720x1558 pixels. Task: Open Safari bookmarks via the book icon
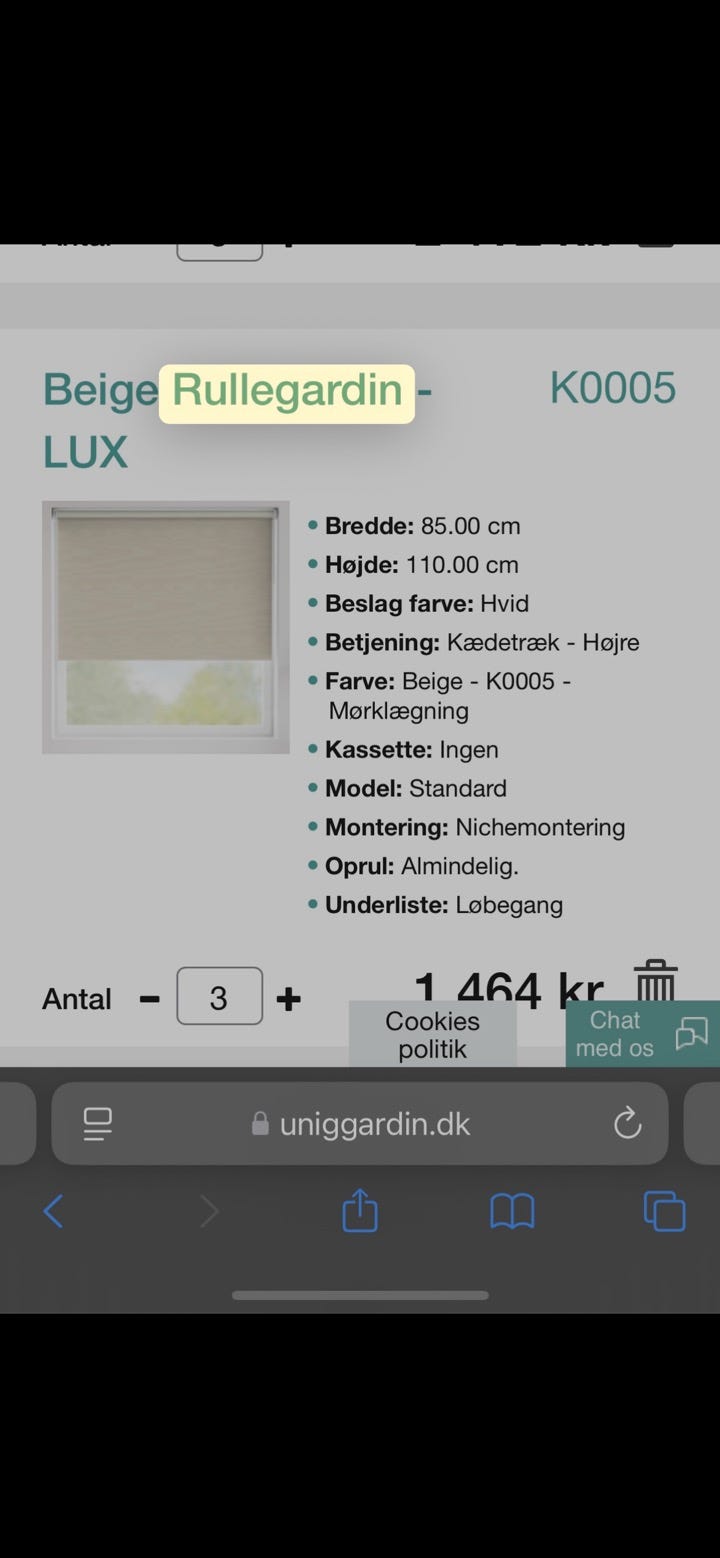[512, 1211]
